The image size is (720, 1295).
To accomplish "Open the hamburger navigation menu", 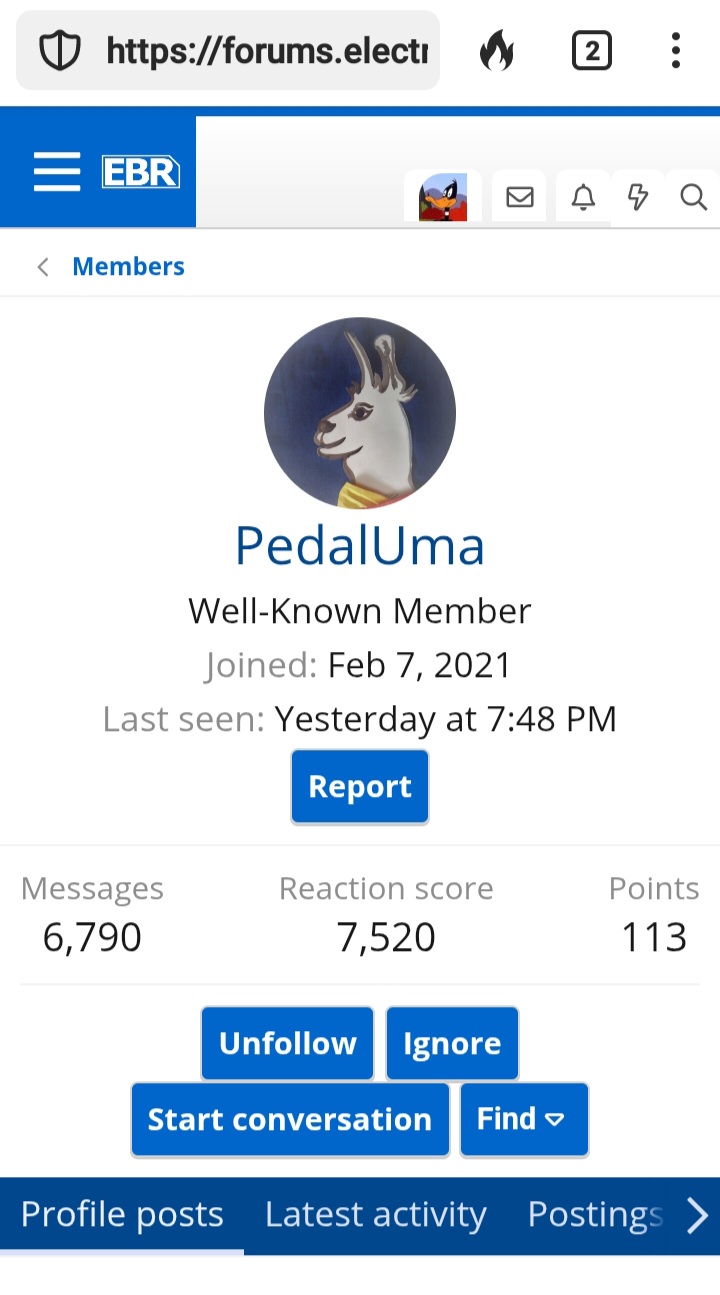I will point(57,172).
